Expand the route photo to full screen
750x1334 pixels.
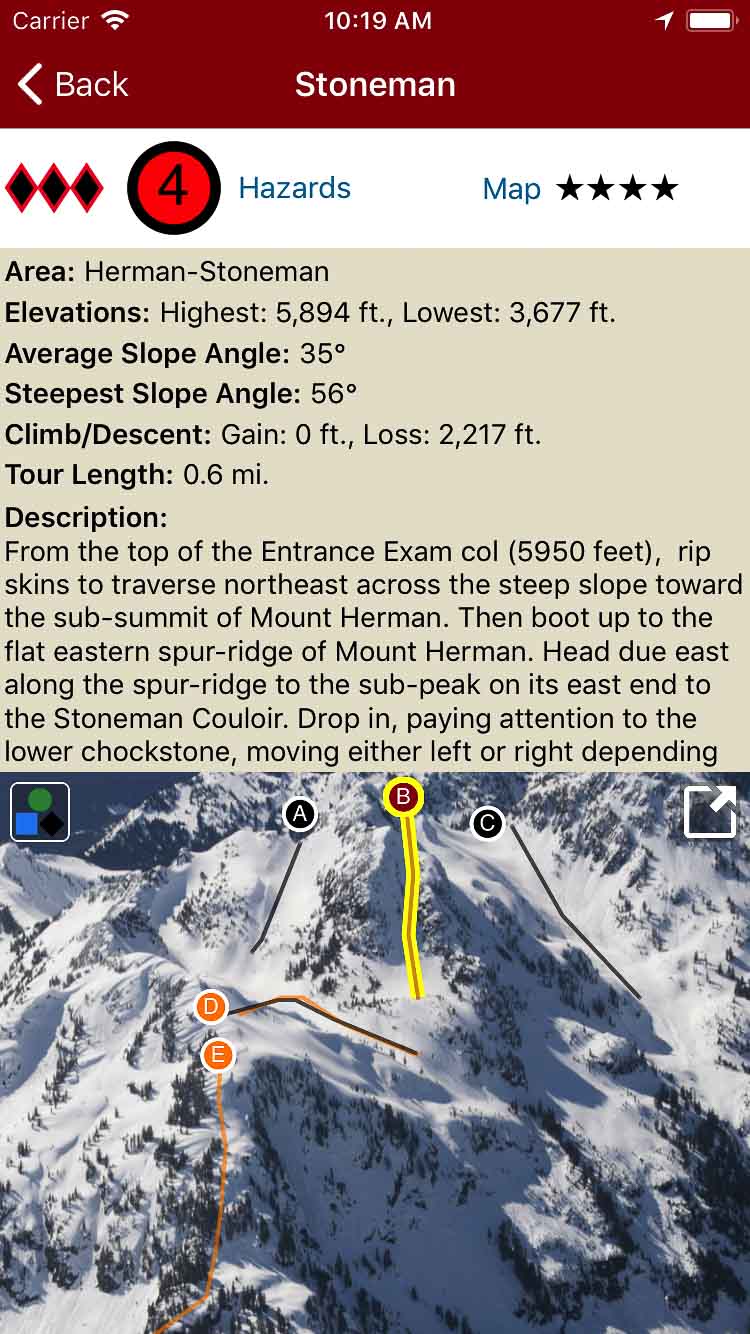(709, 811)
